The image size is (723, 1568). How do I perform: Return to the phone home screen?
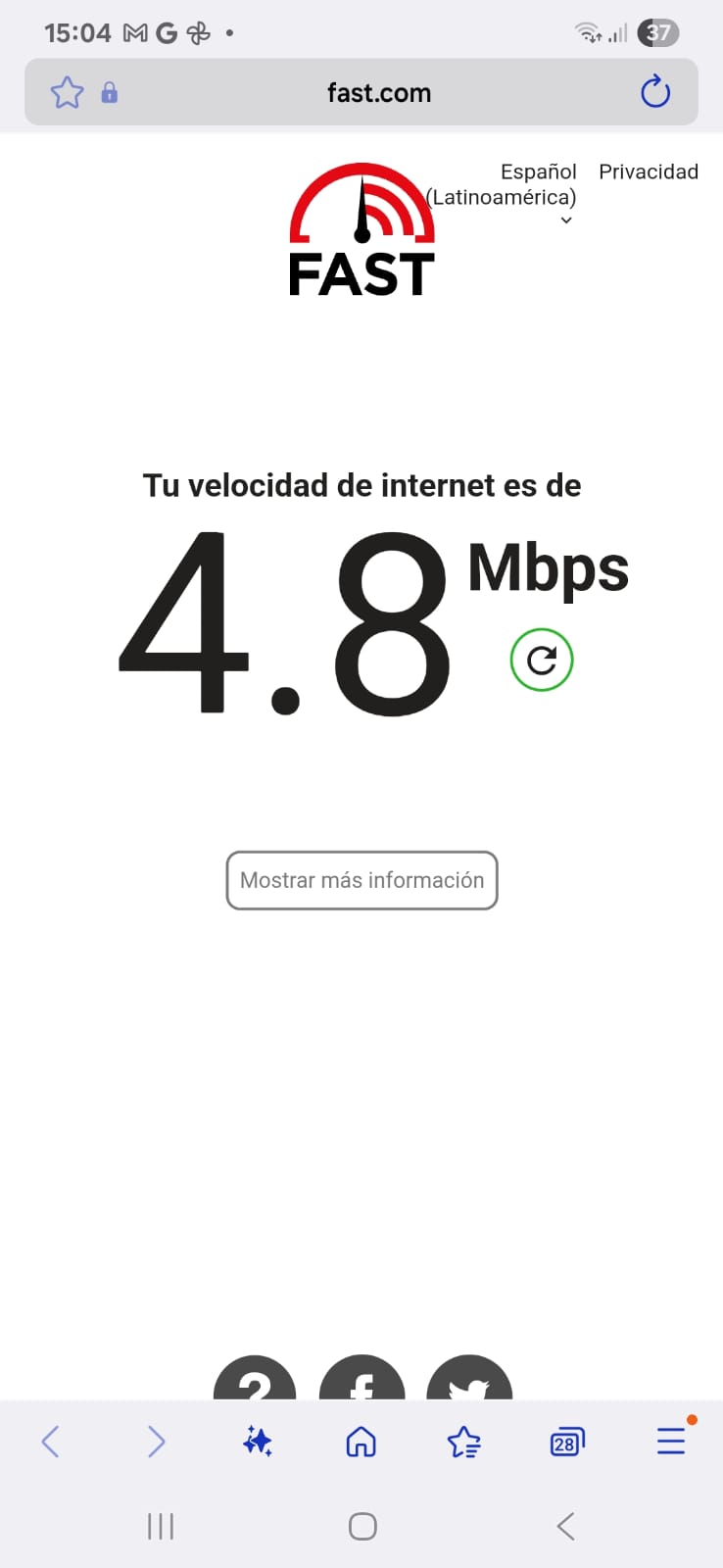tap(362, 1526)
